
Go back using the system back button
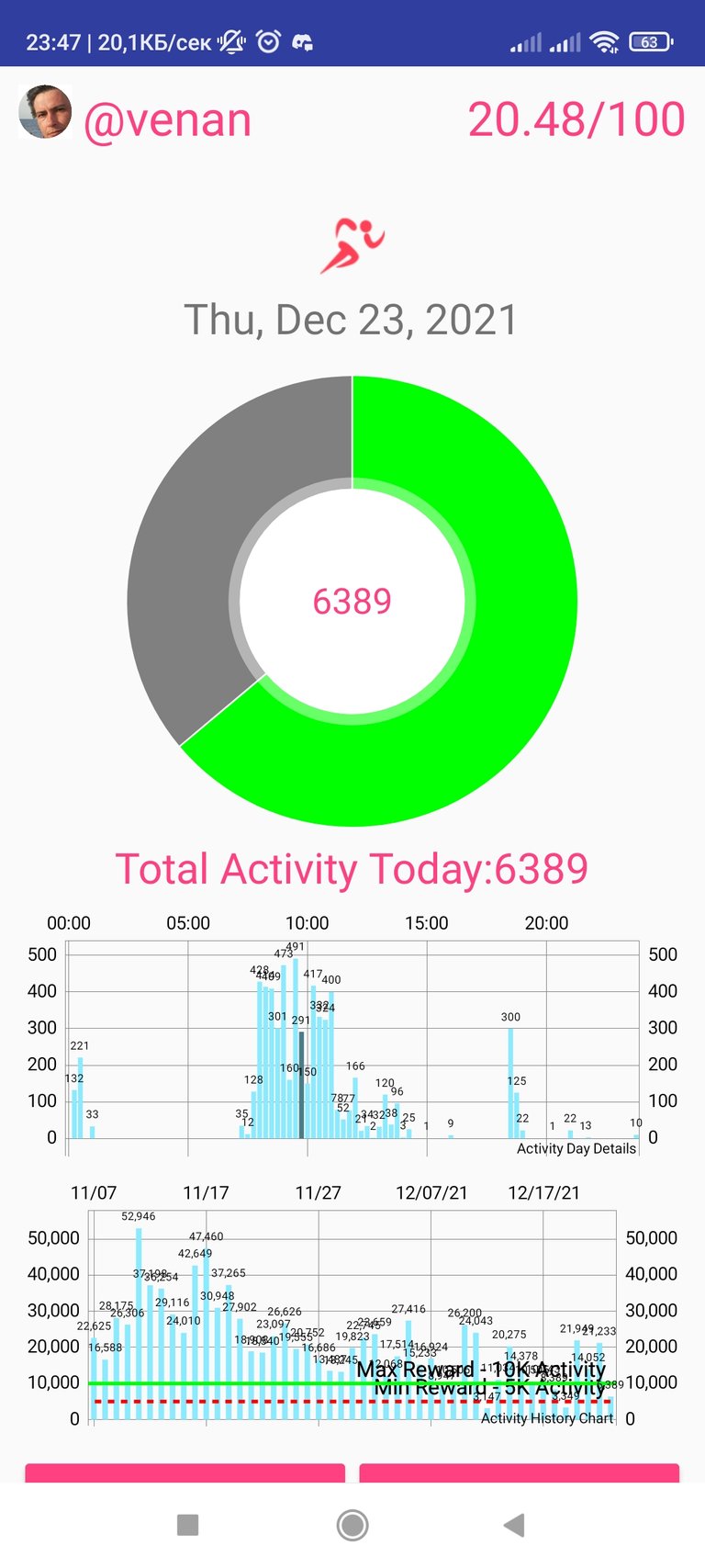tap(515, 1526)
